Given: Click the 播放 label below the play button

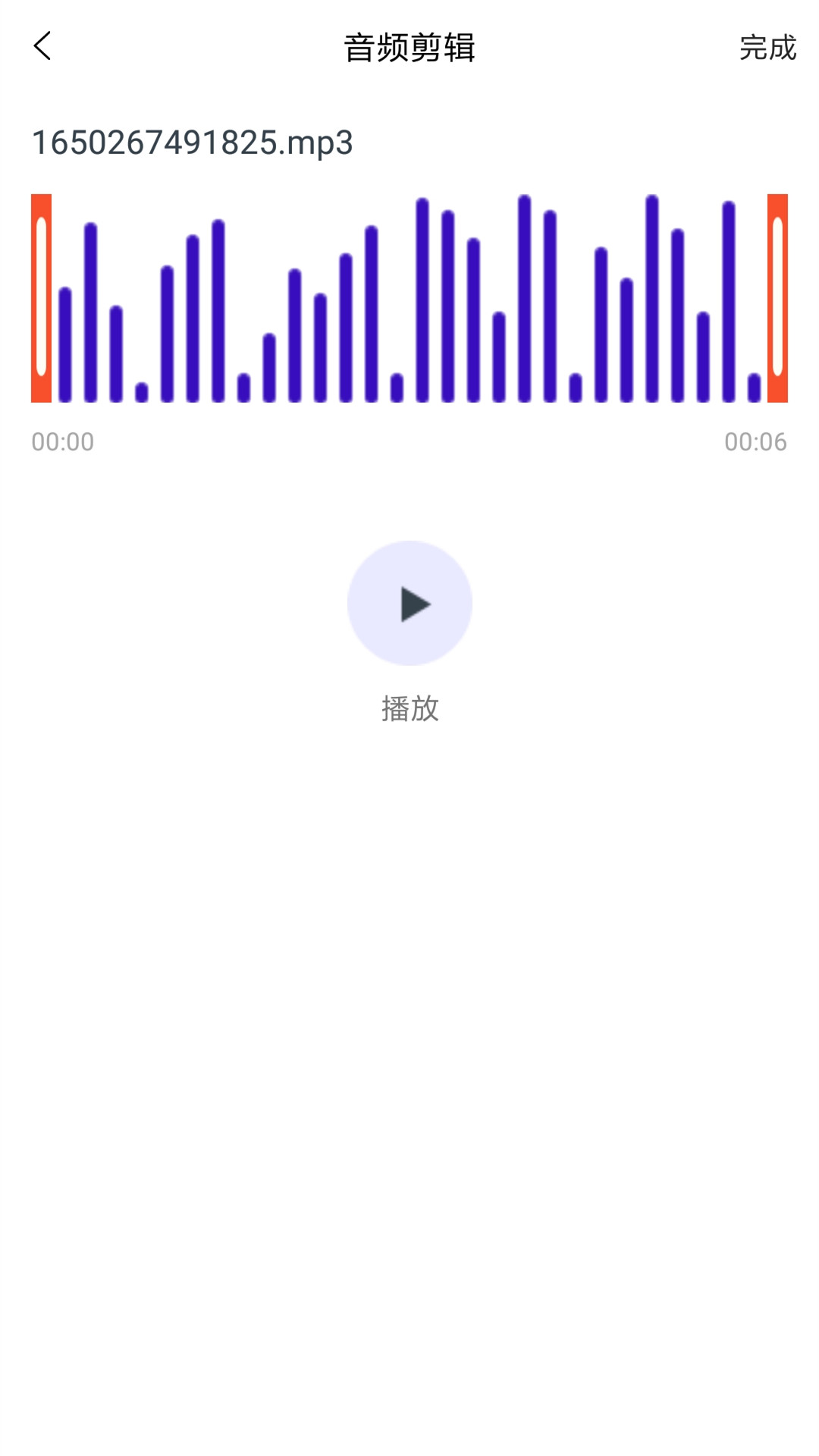Looking at the screenshot, I should click(409, 709).
